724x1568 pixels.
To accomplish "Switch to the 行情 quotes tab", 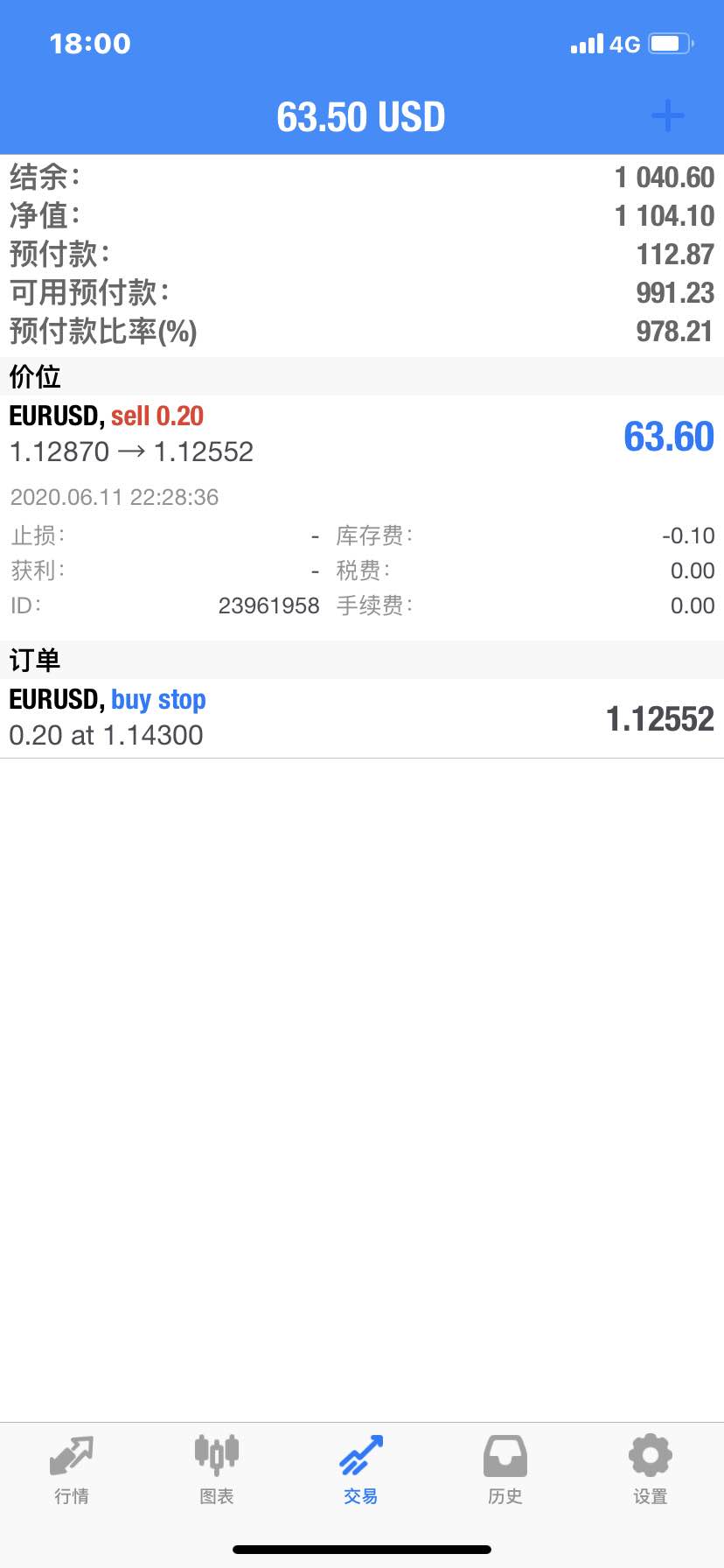I will coord(72,1470).
